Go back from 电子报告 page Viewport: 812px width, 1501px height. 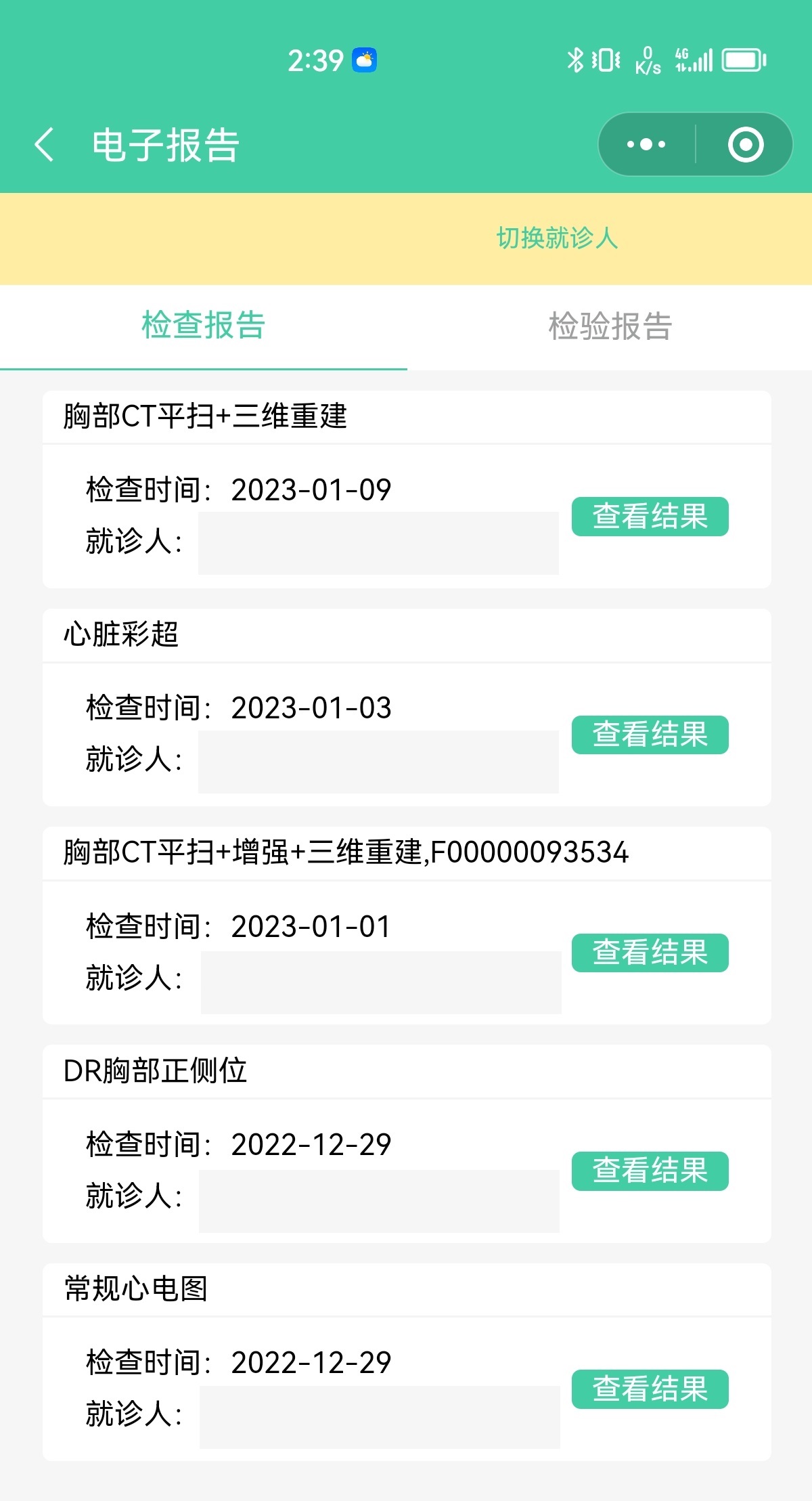tap(45, 145)
